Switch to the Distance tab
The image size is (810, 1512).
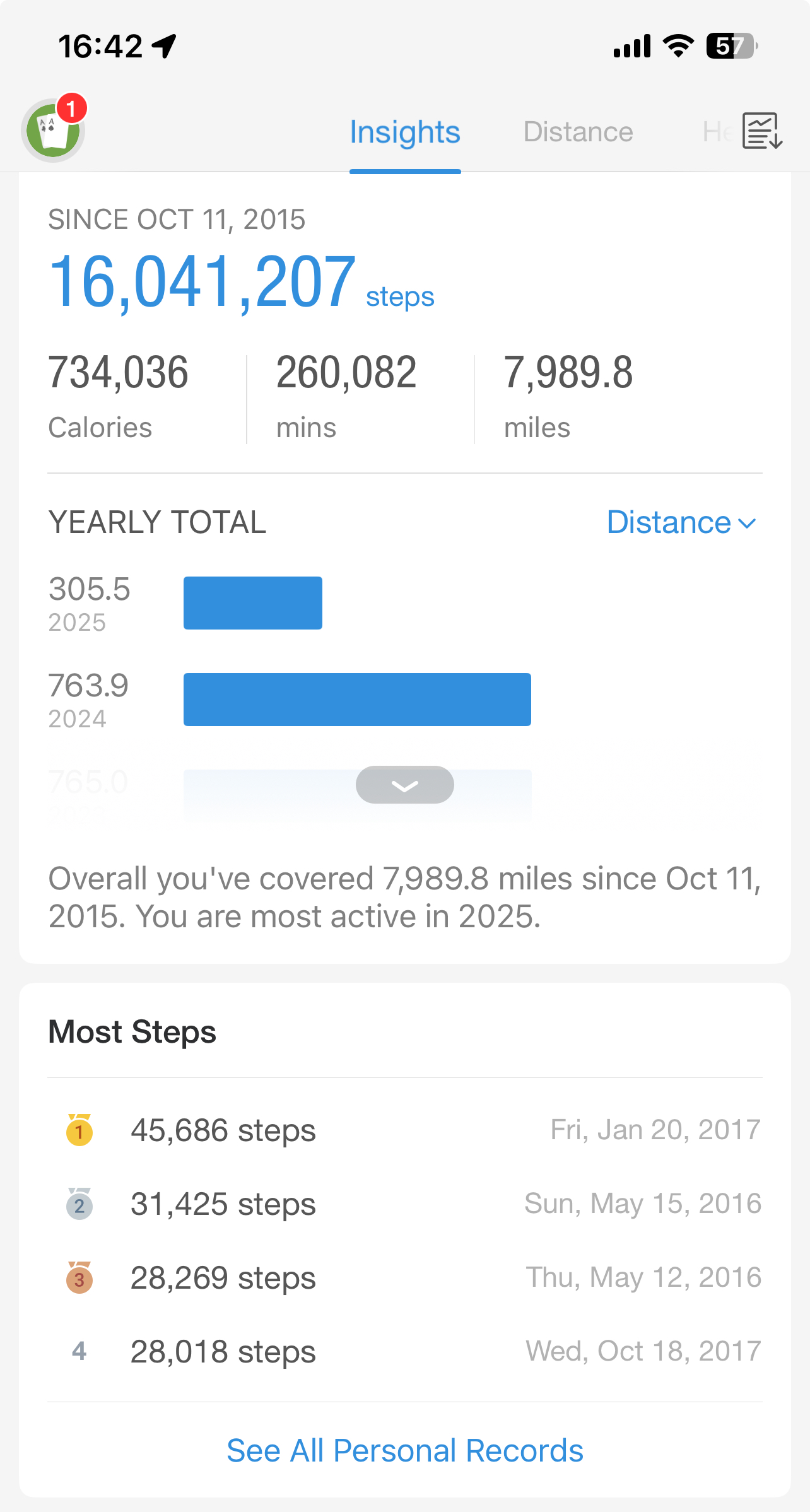(x=578, y=132)
